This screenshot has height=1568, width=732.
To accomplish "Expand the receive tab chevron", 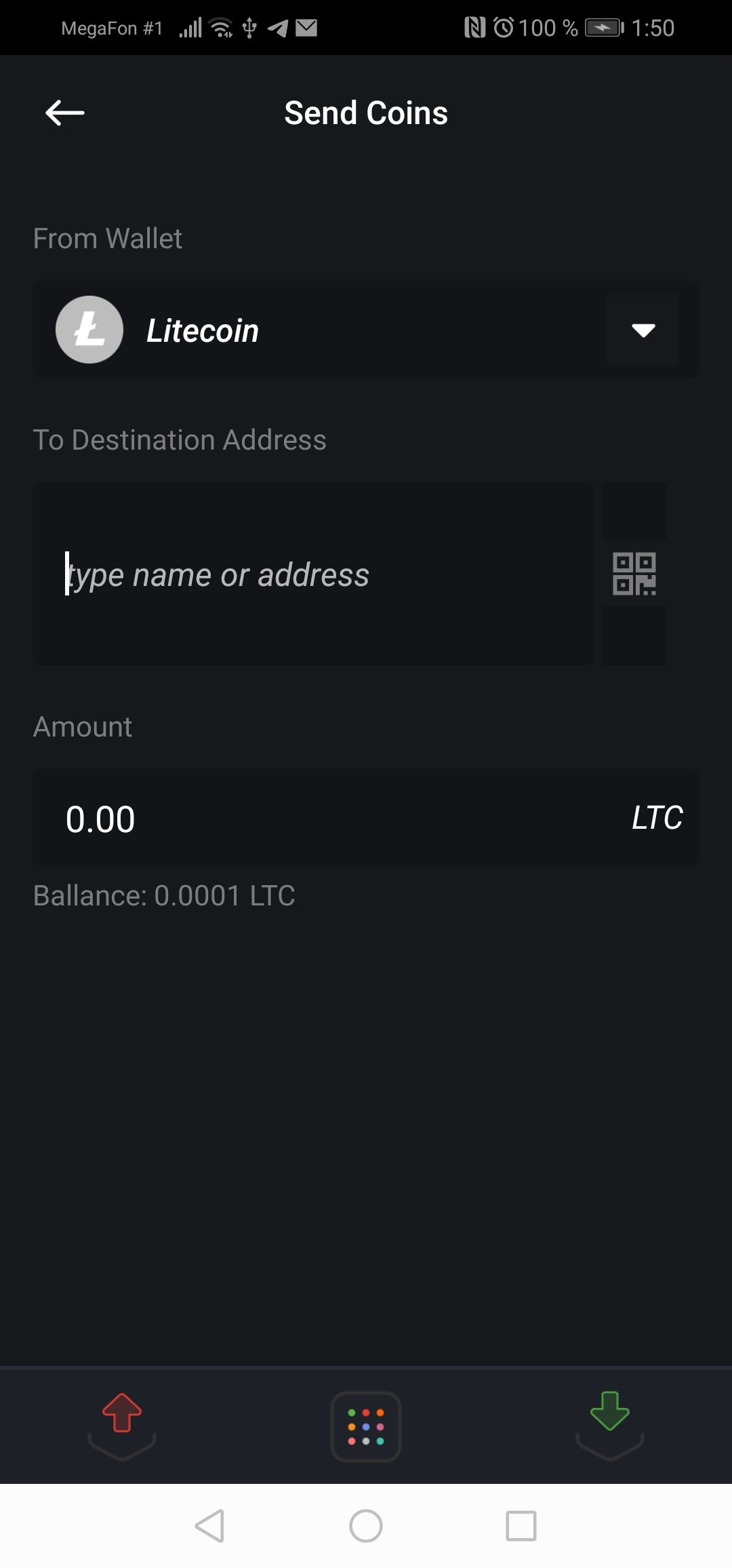I will point(609,1448).
